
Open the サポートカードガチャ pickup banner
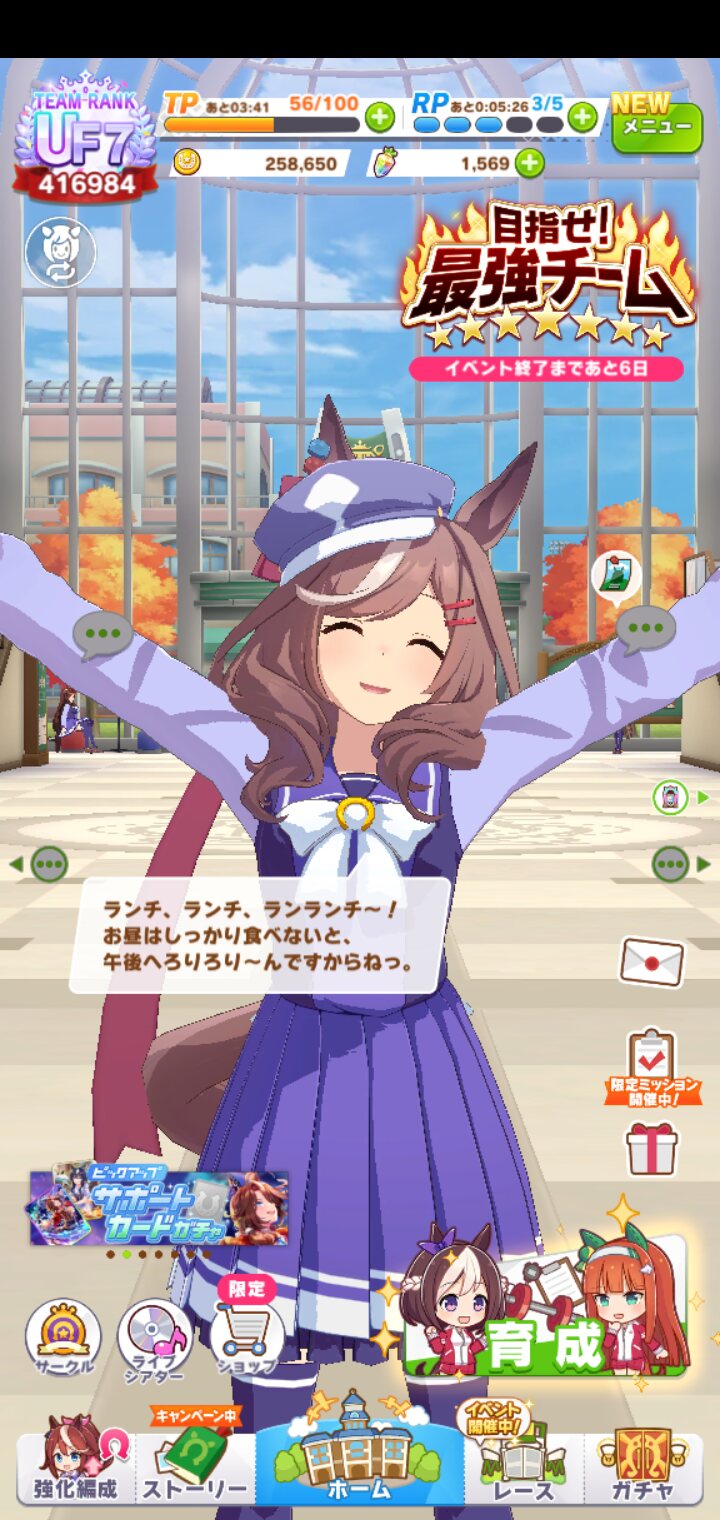(159, 1208)
